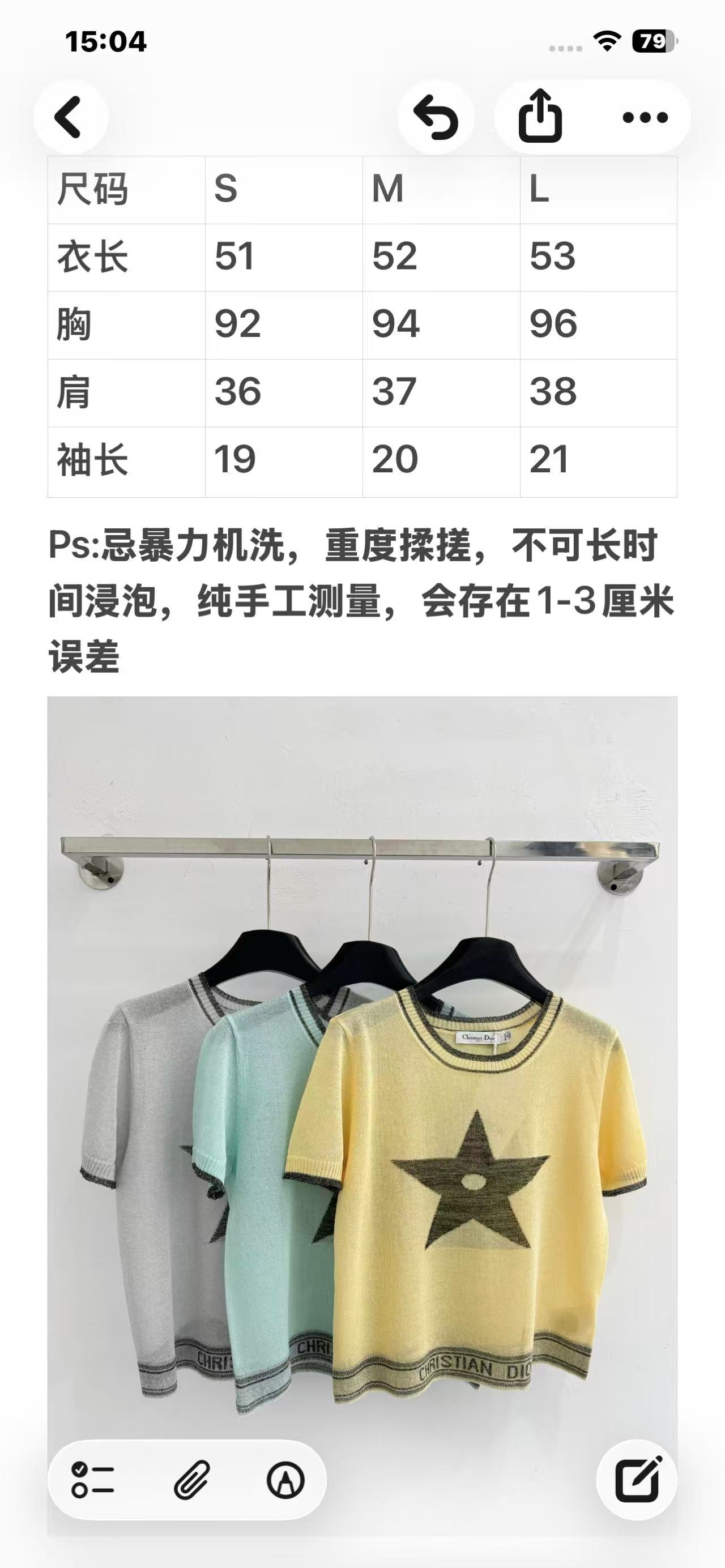Compose a new note
This screenshot has height=1568, width=725.
637,1480
